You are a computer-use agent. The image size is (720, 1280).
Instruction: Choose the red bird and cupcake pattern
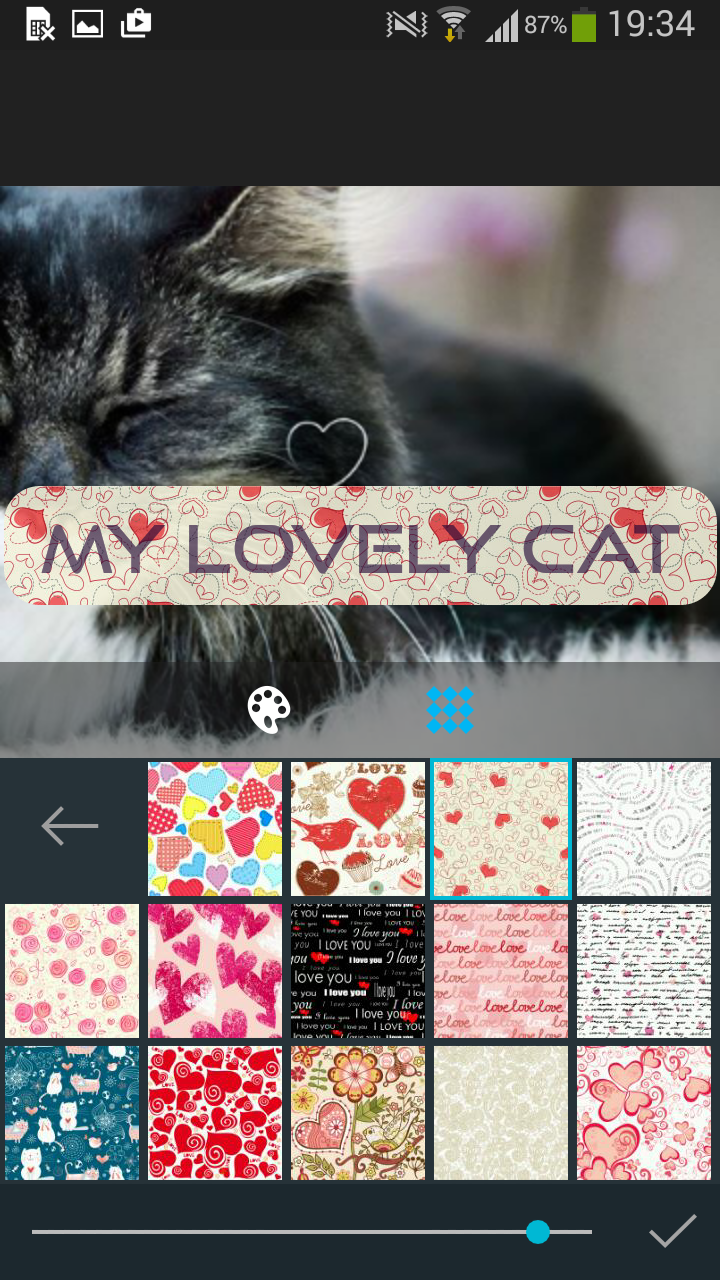pyautogui.click(x=358, y=829)
